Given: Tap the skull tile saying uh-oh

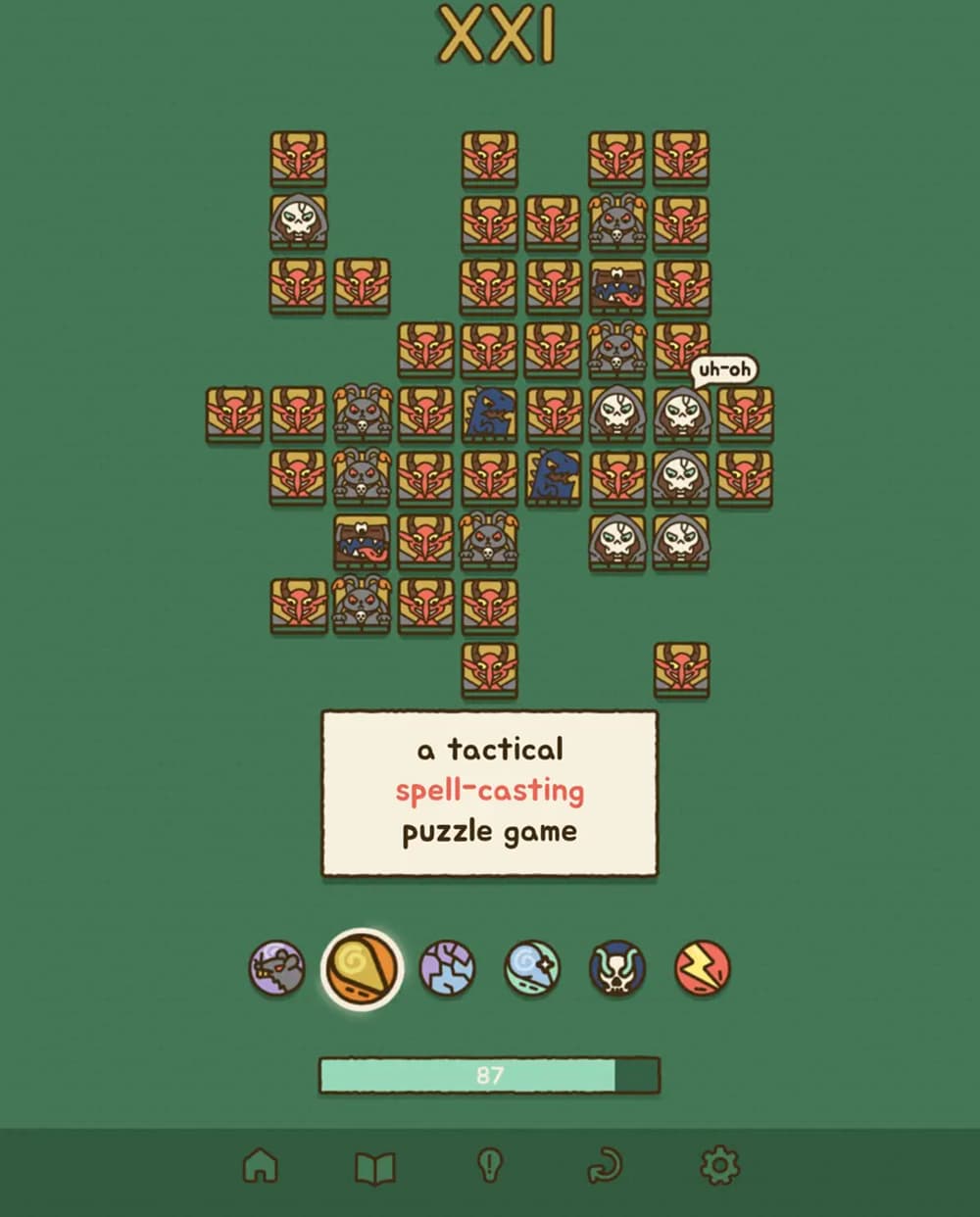Looking at the screenshot, I should (681, 414).
